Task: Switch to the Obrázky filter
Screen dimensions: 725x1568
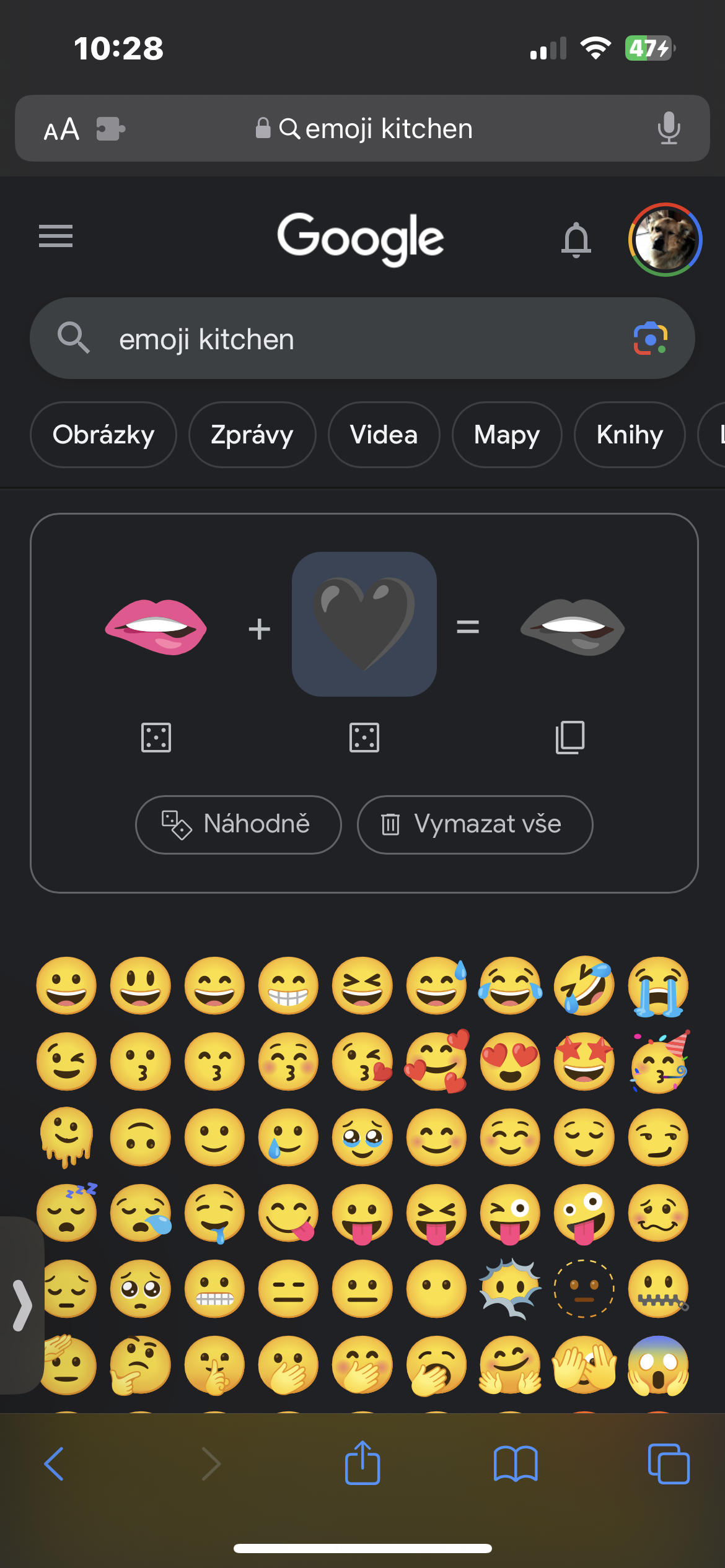Action: pyautogui.click(x=103, y=435)
